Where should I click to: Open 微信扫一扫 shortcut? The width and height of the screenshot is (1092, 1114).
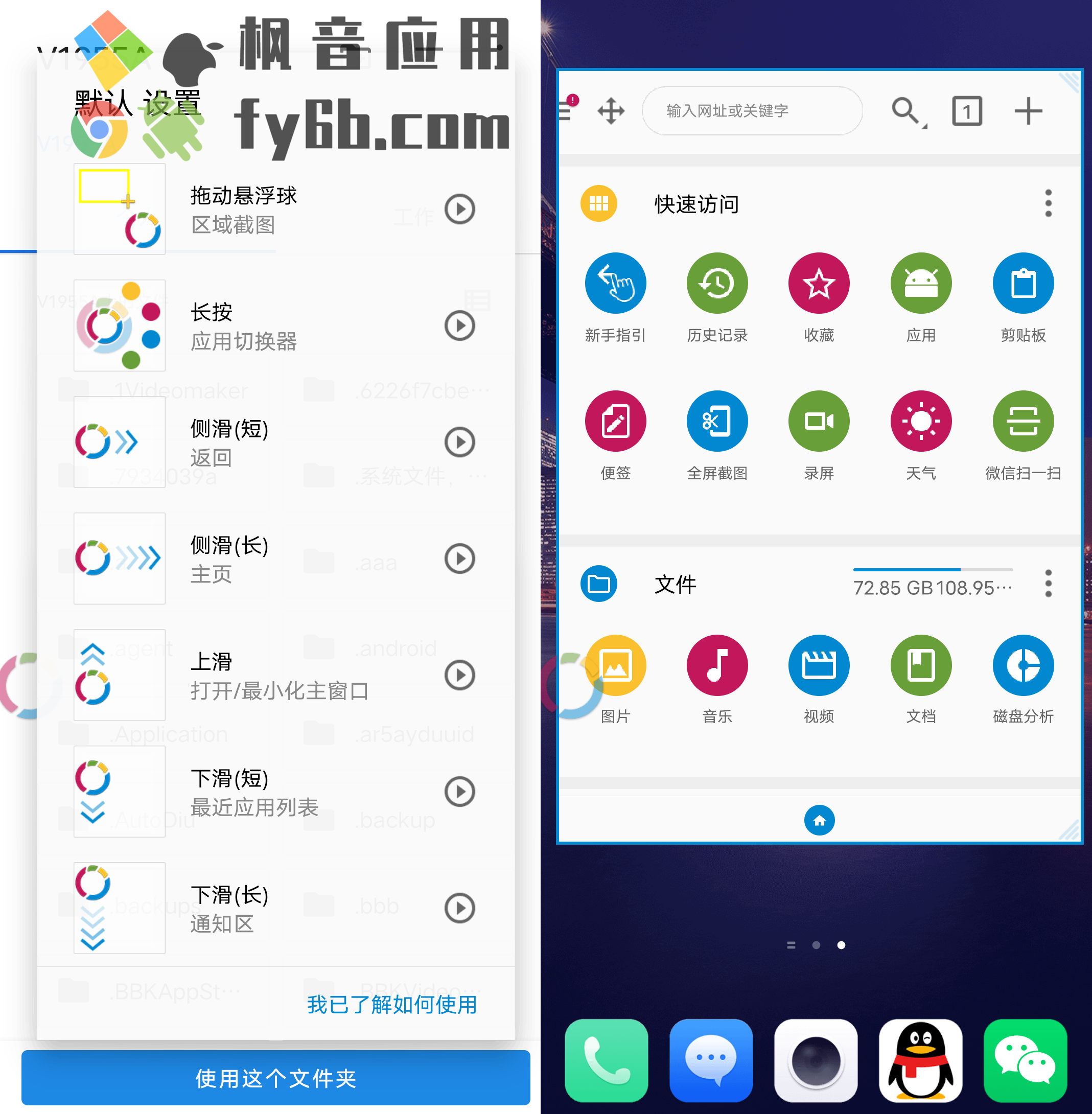point(1023,422)
